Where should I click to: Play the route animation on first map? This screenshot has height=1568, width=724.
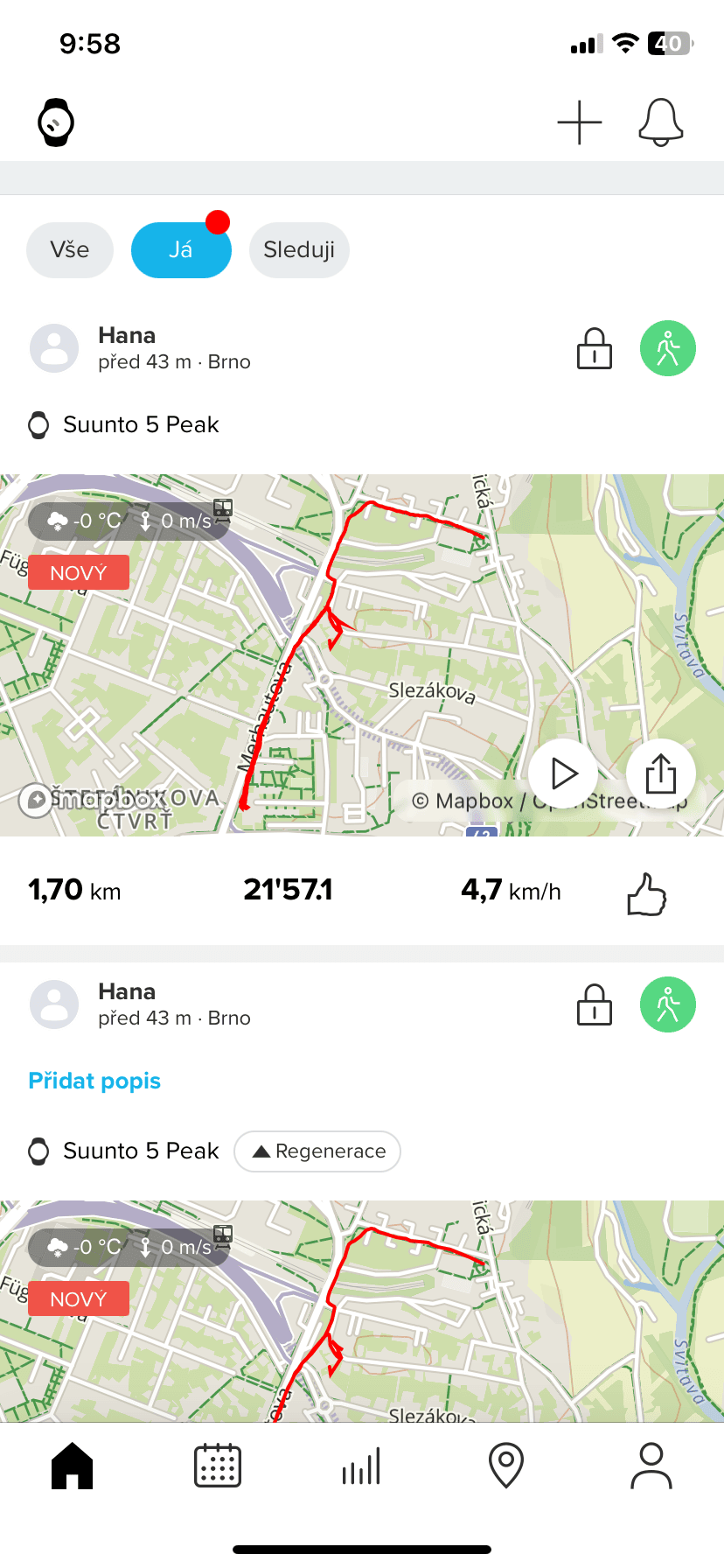pyautogui.click(x=563, y=773)
